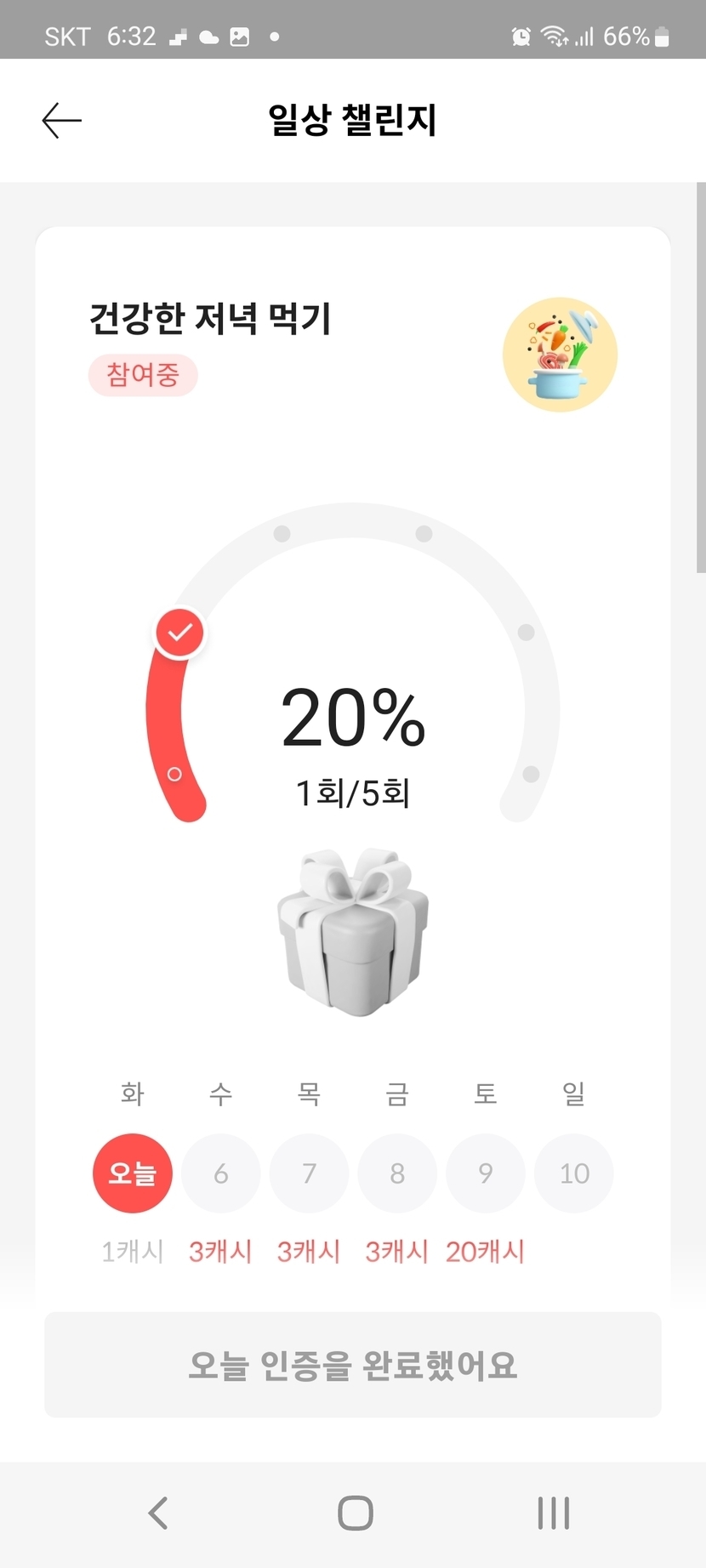This screenshot has width=706, height=1568.
Task: Go back using the top arrow
Action: 62,121
